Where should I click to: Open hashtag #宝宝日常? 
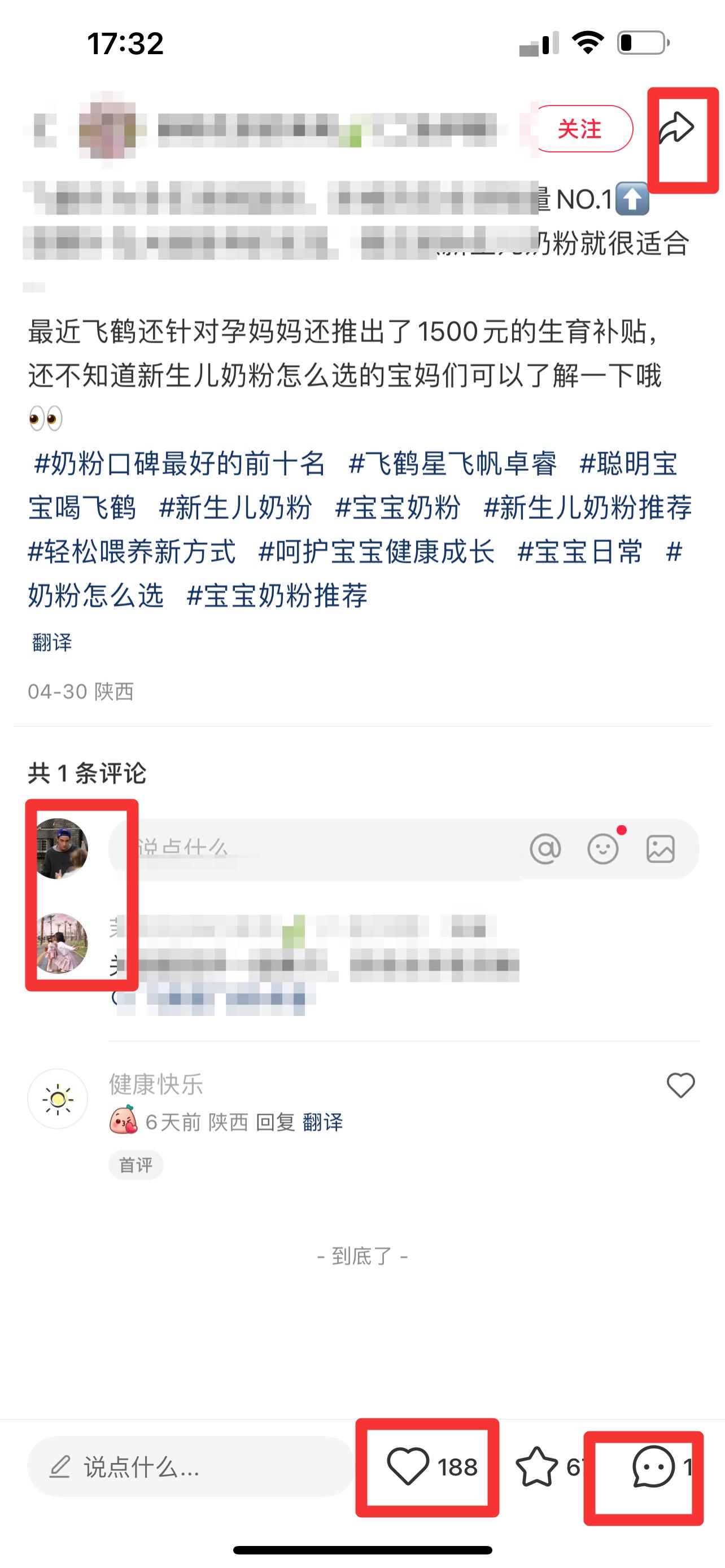[x=579, y=551]
